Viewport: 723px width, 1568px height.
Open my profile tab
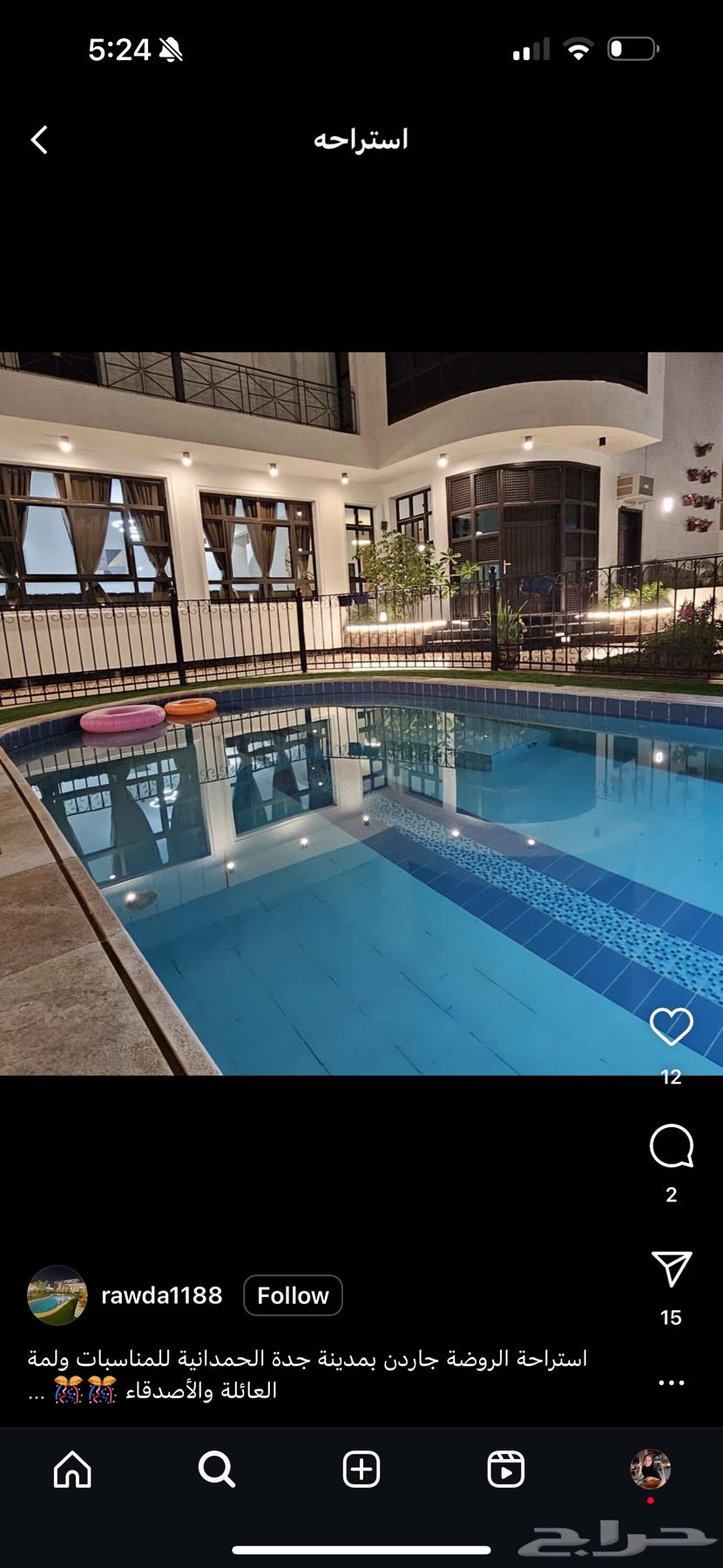coord(651,1470)
